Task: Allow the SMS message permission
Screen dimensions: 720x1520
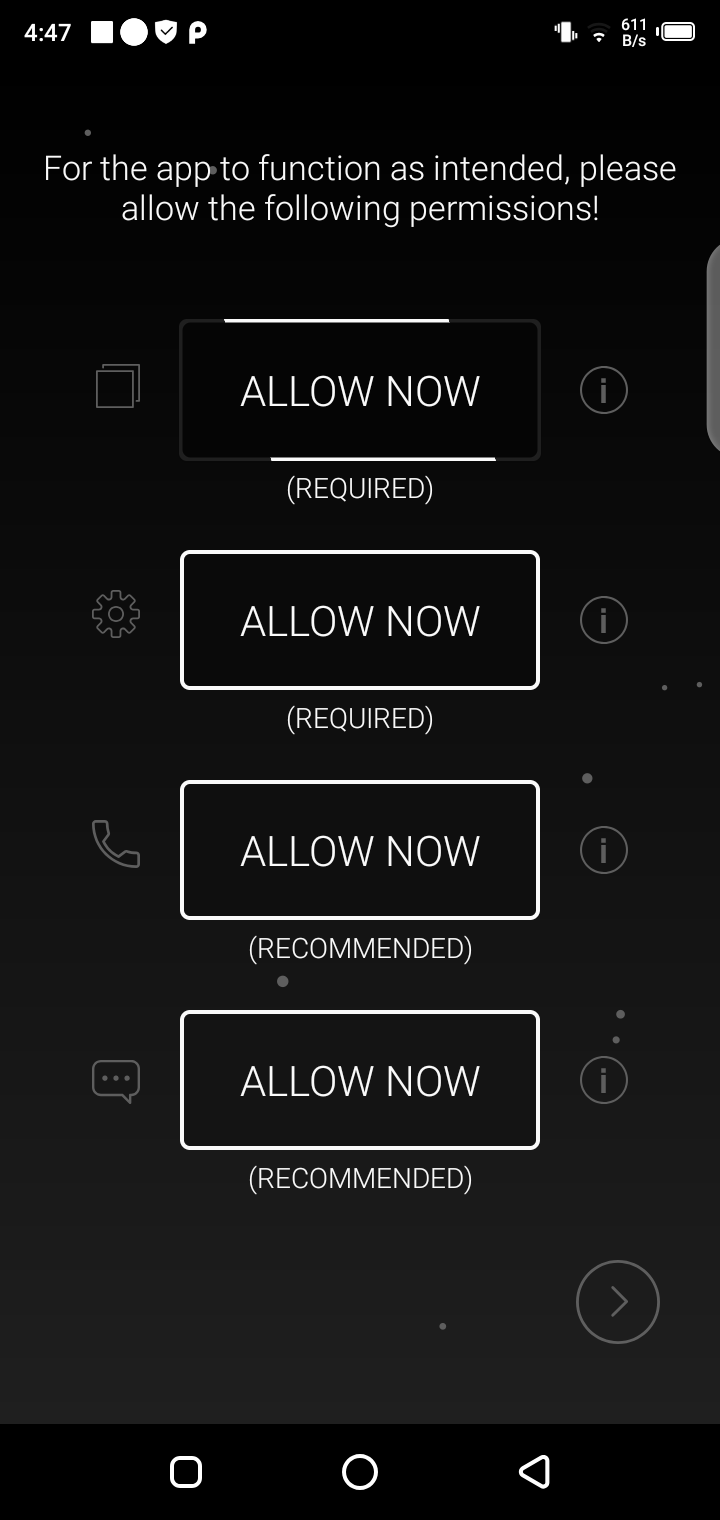Action: pos(360,1080)
